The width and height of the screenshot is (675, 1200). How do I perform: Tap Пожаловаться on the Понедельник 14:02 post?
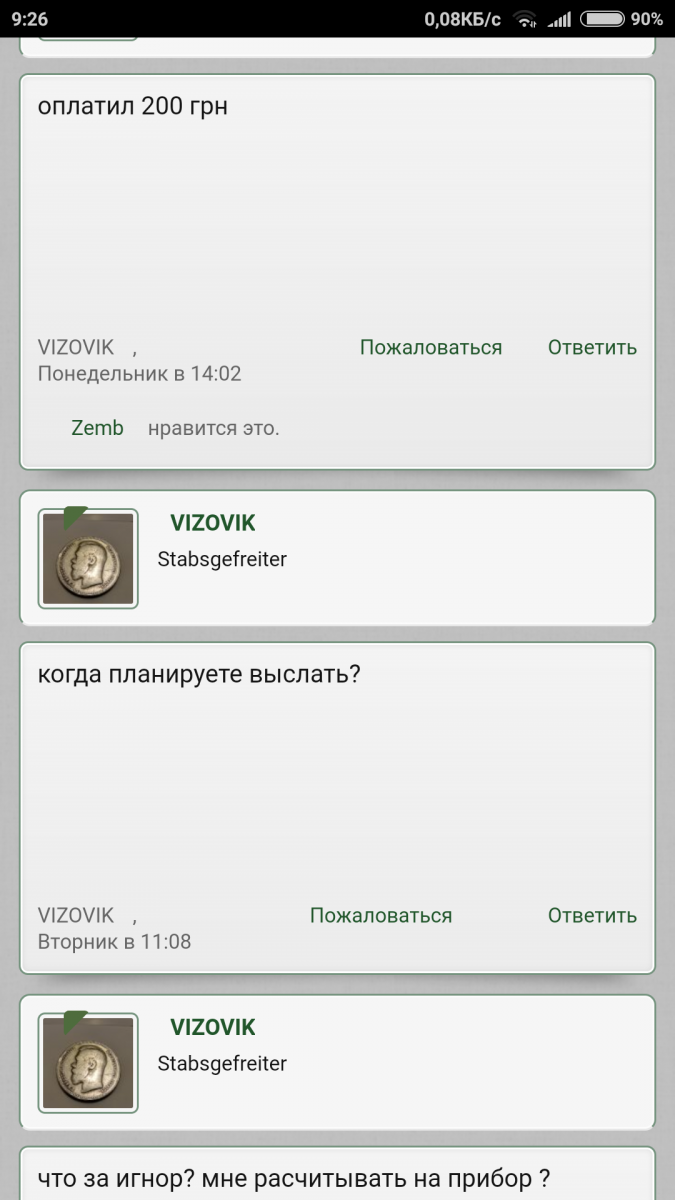coord(431,348)
